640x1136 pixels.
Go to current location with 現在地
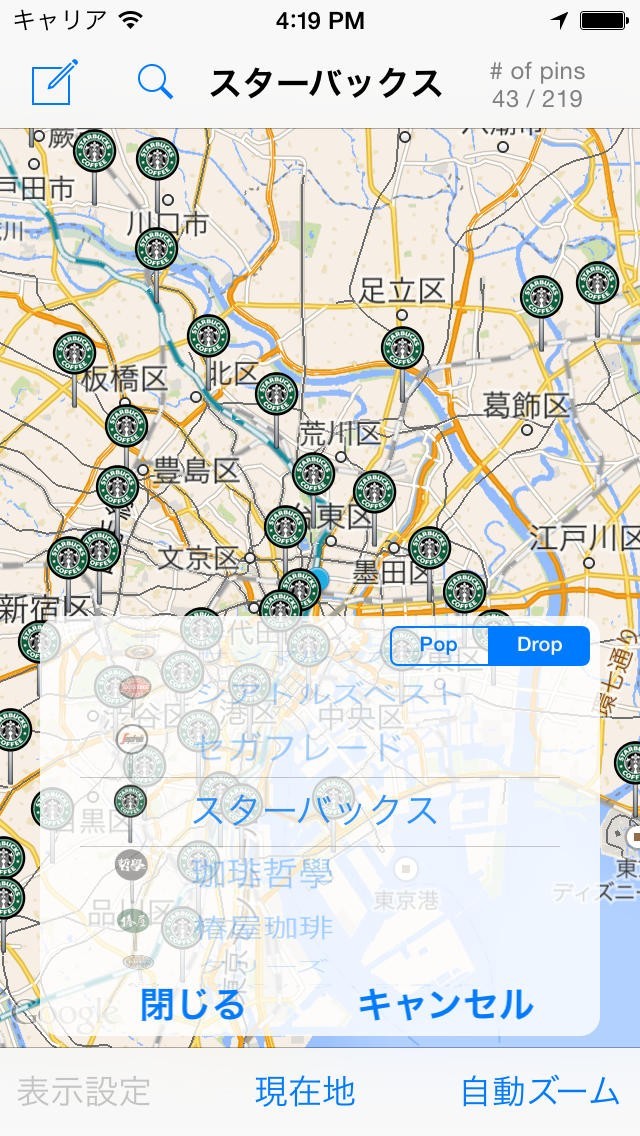(305, 1091)
